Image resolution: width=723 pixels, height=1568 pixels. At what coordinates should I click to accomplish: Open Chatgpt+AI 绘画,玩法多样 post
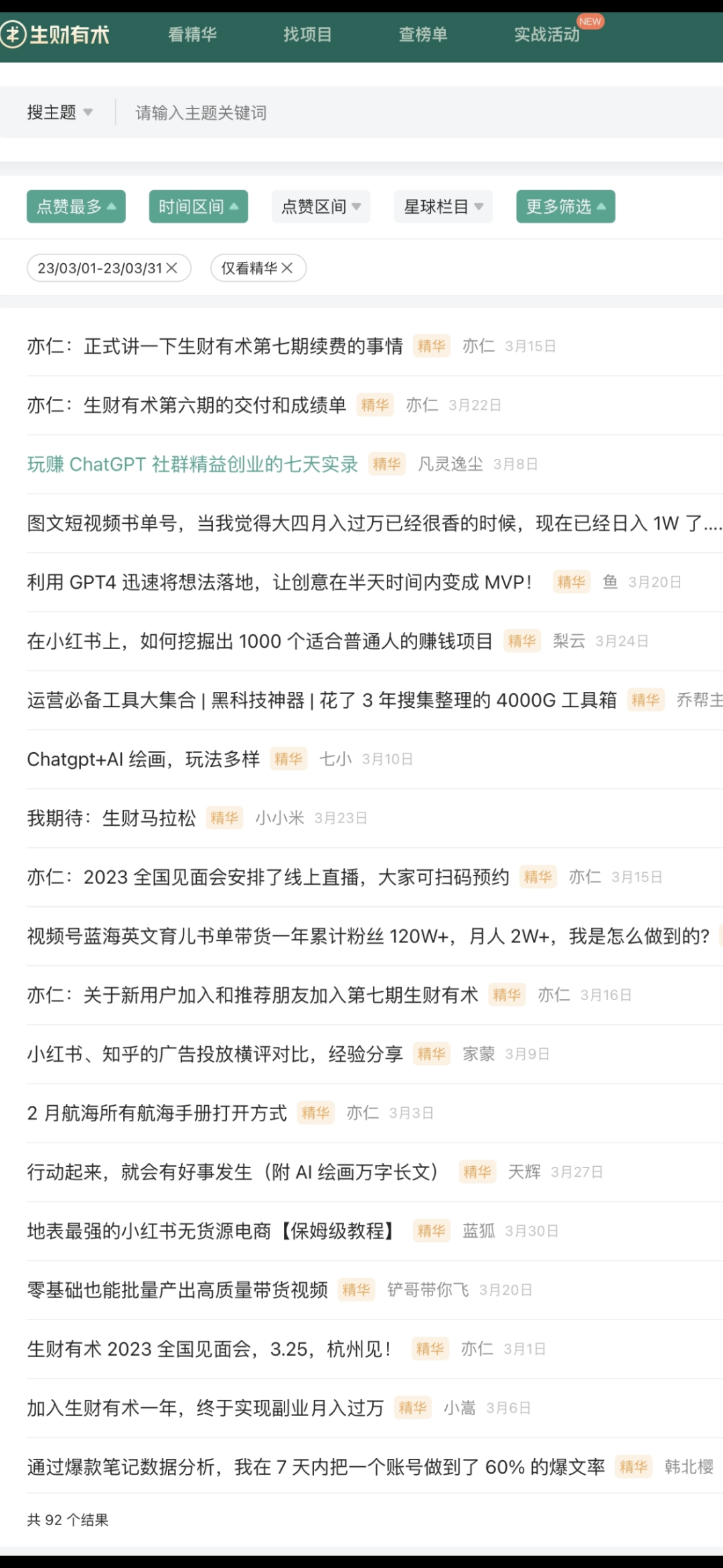143,759
